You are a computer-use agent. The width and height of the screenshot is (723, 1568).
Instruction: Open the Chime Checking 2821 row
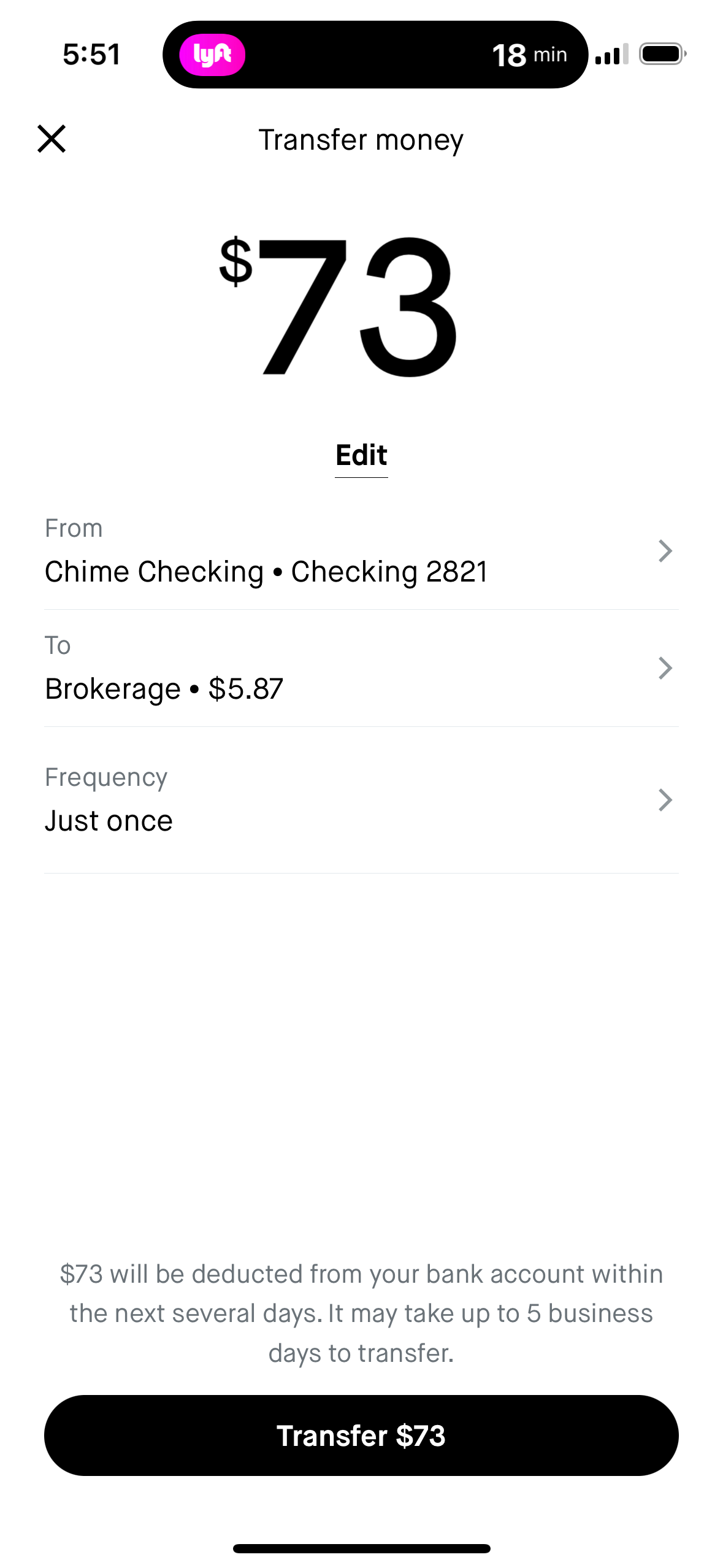[x=266, y=571]
